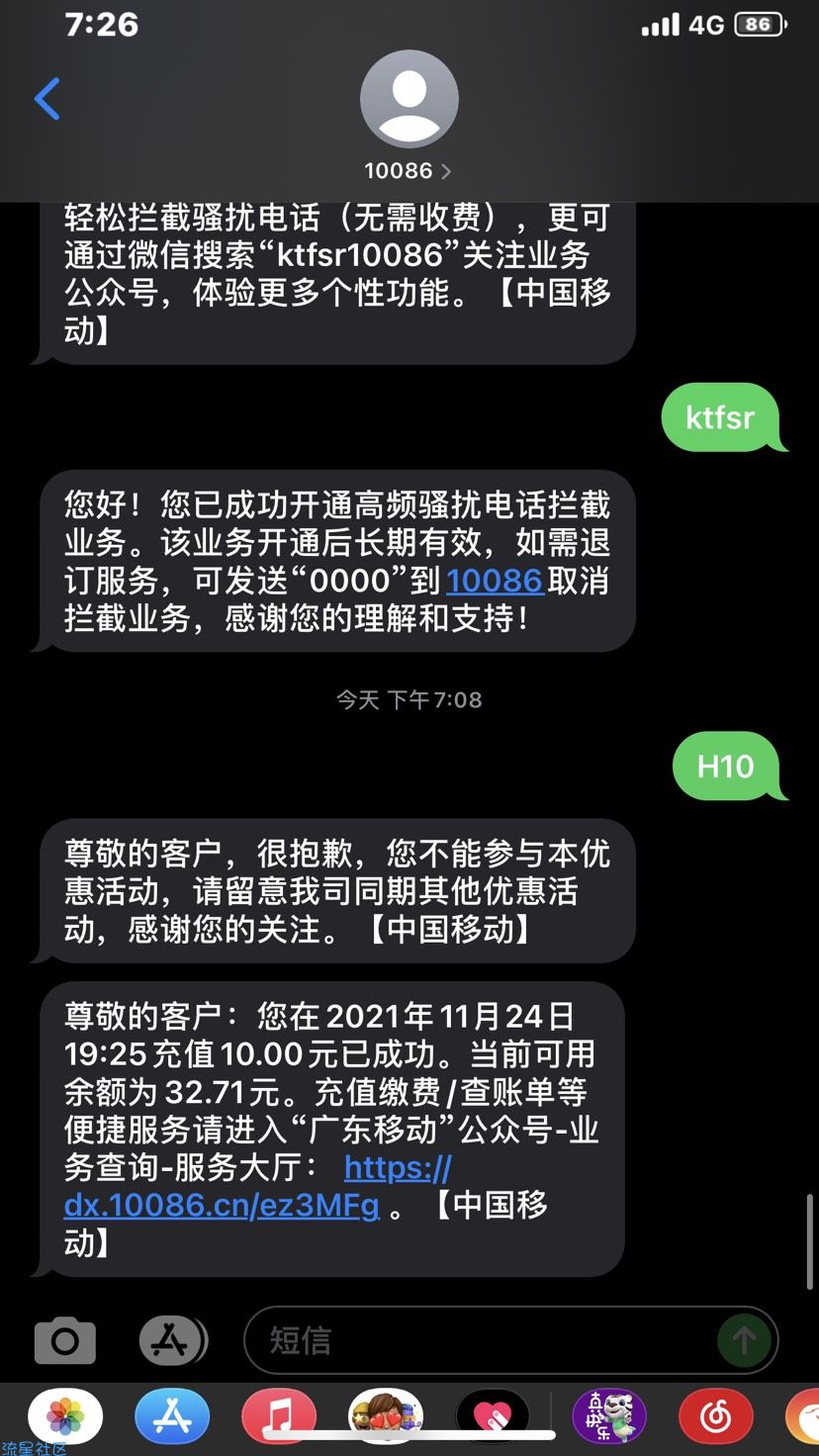Image resolution: width=819 pixels, height=1456 pixels.
Task: Open the dx.10086.cn/ez3MFg link
Action: tap(222, 1206)
